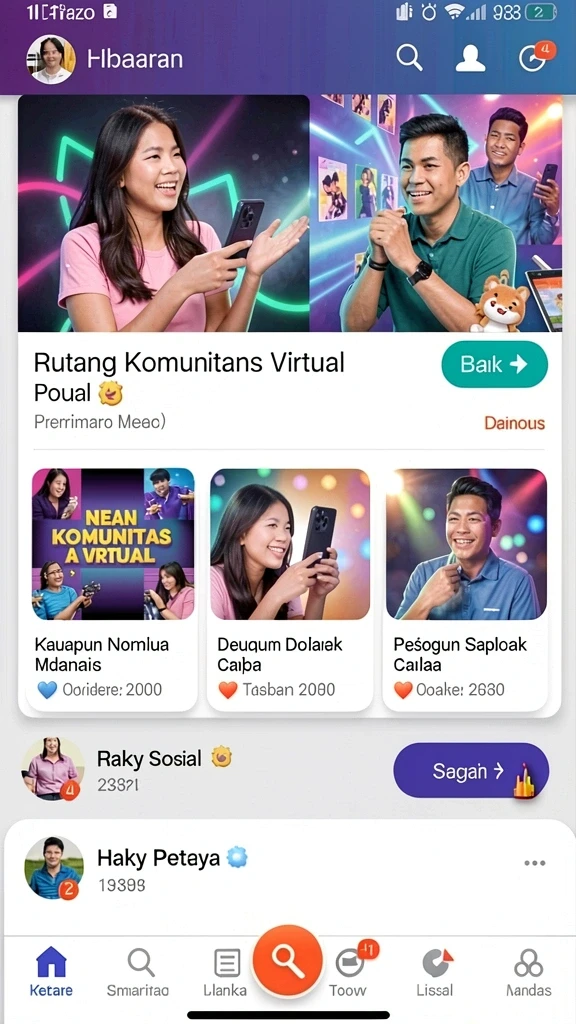Image resolution: width=576 pixels, height=1024 pixels.
Task: Open the Pesogun Saploak Cailaa card
Action: click(466, 588)
